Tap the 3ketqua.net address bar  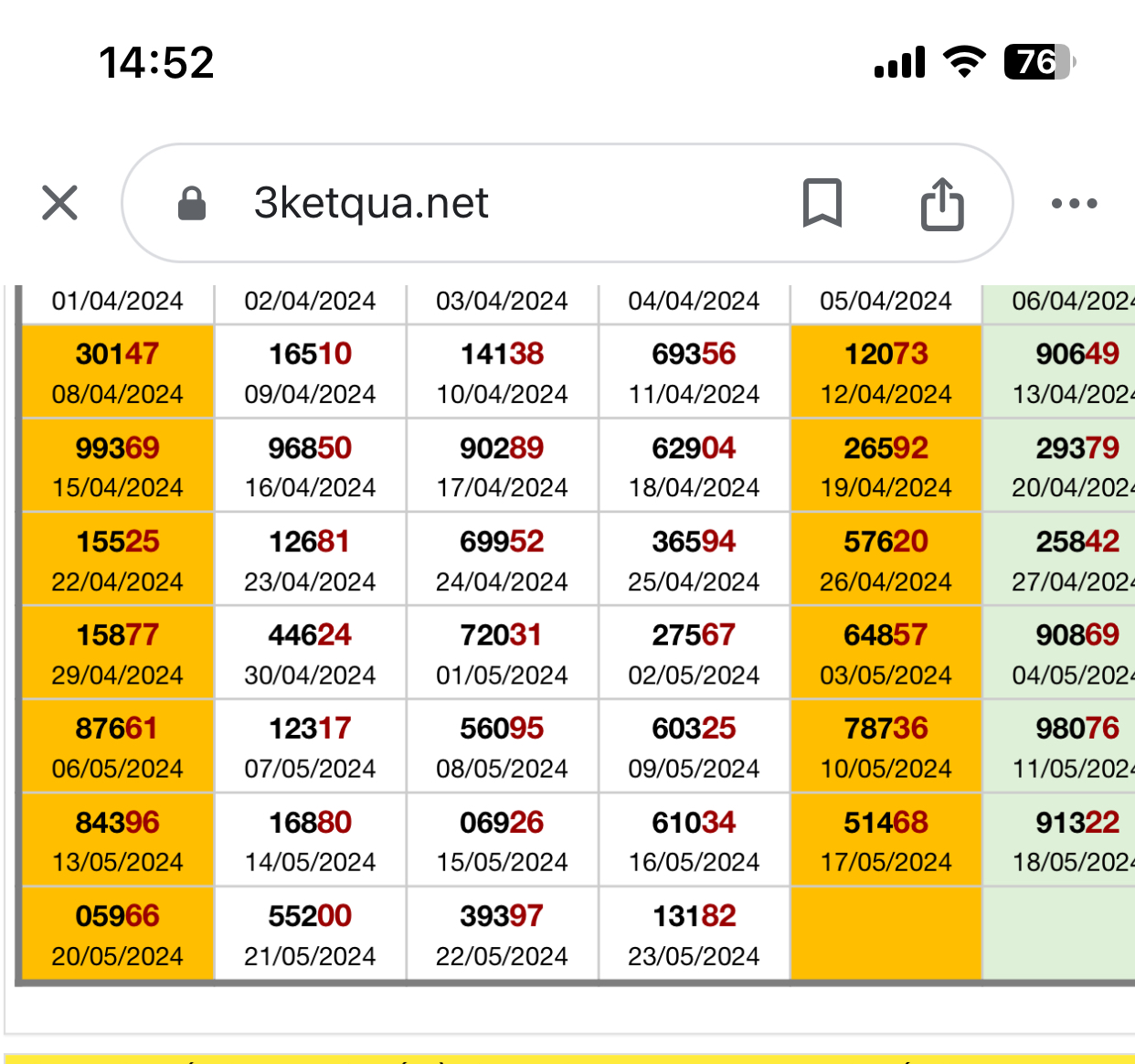457,203
